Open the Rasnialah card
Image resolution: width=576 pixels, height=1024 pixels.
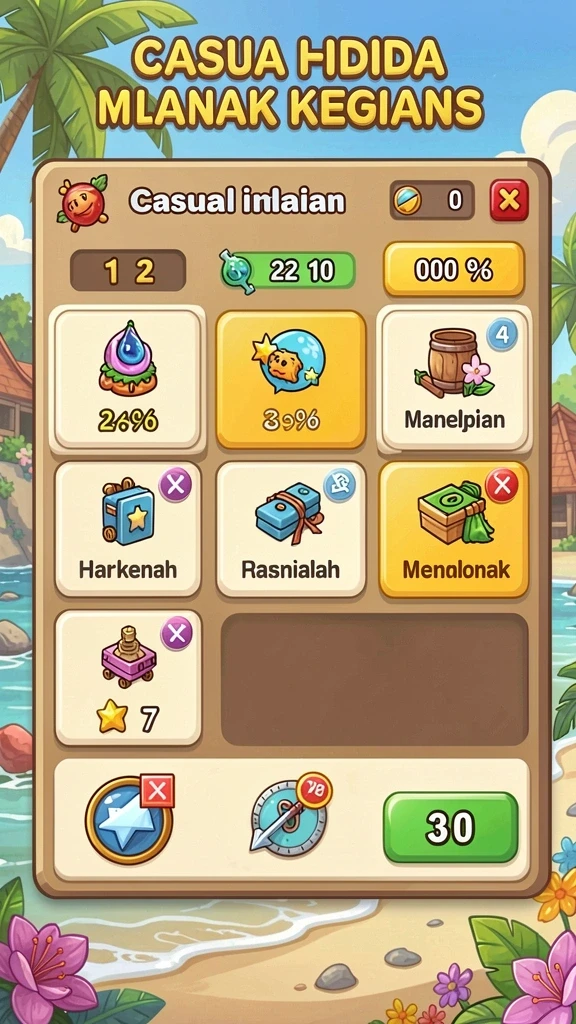(291, 529)
